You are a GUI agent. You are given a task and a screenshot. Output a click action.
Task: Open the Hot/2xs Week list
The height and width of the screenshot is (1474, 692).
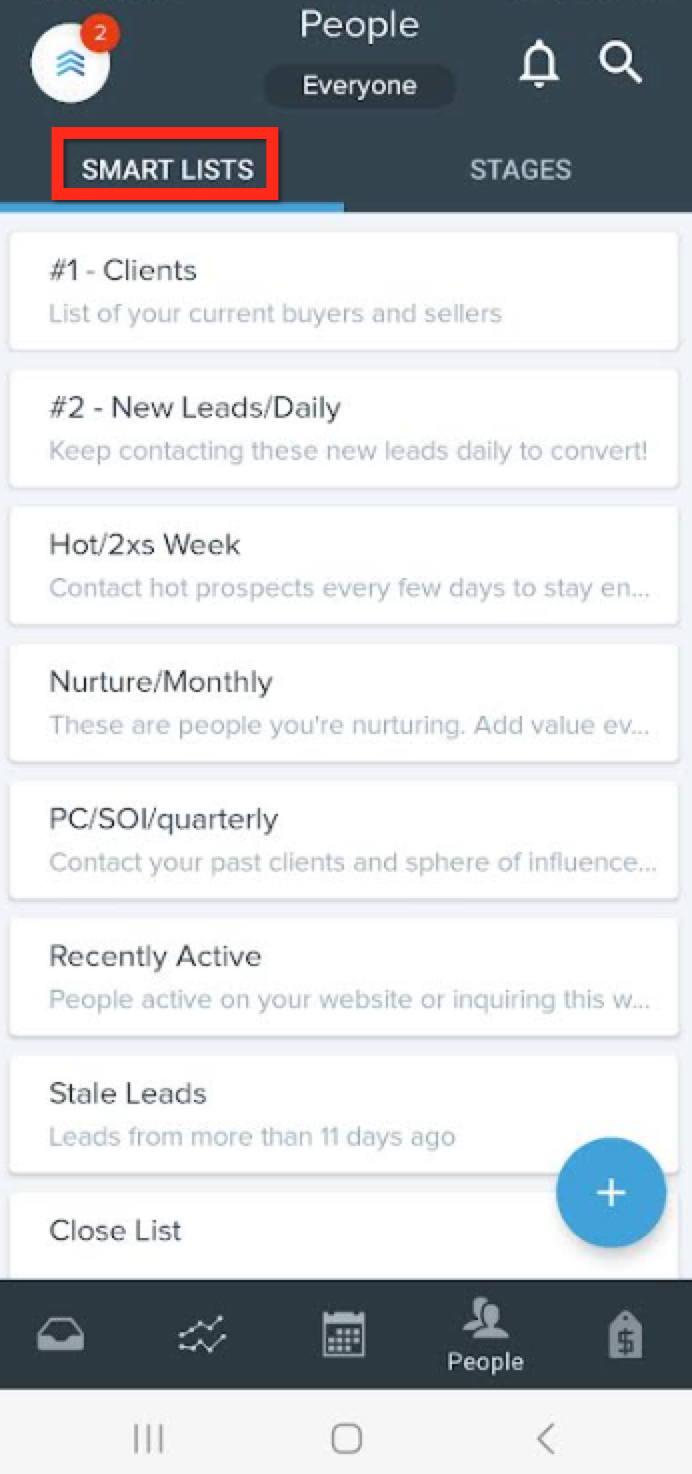point(344,565)
